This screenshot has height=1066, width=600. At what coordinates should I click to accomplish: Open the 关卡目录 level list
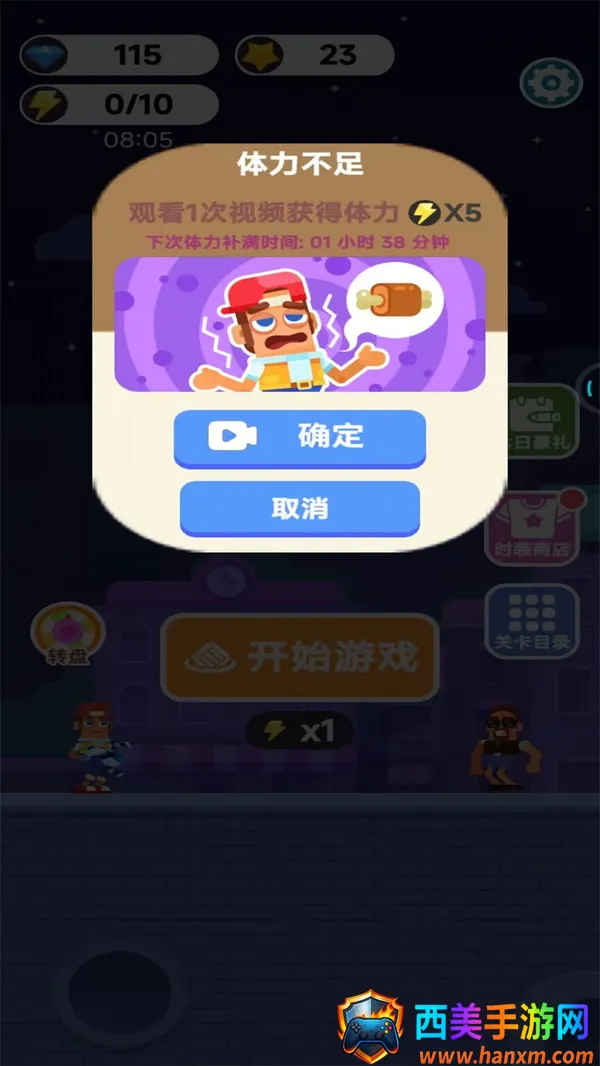click(x=533, y=622)
